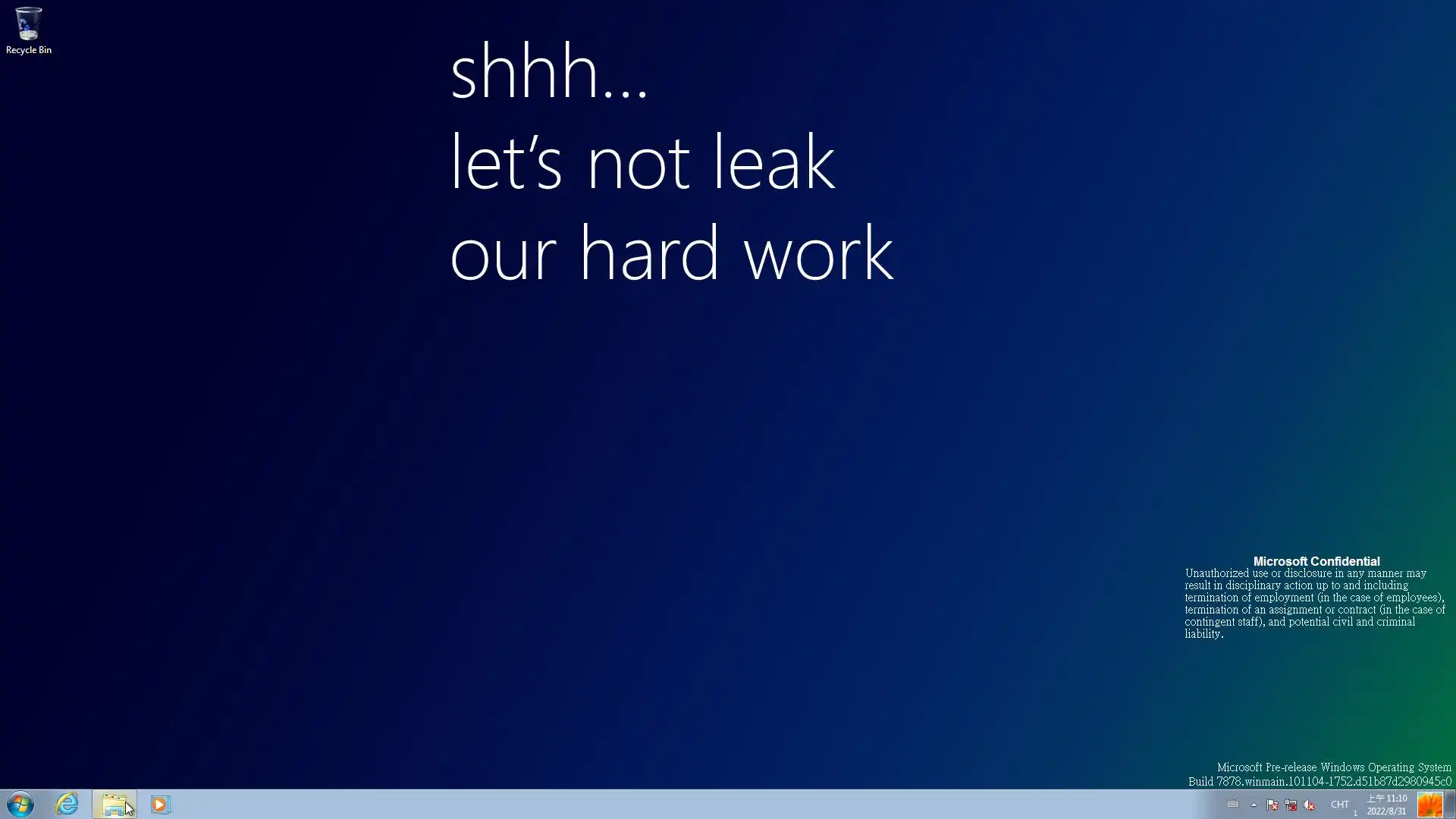Open Windows Explorer folder on the taskbar
The width and height of the screenshot is (1456, 819).
point(114,804)
